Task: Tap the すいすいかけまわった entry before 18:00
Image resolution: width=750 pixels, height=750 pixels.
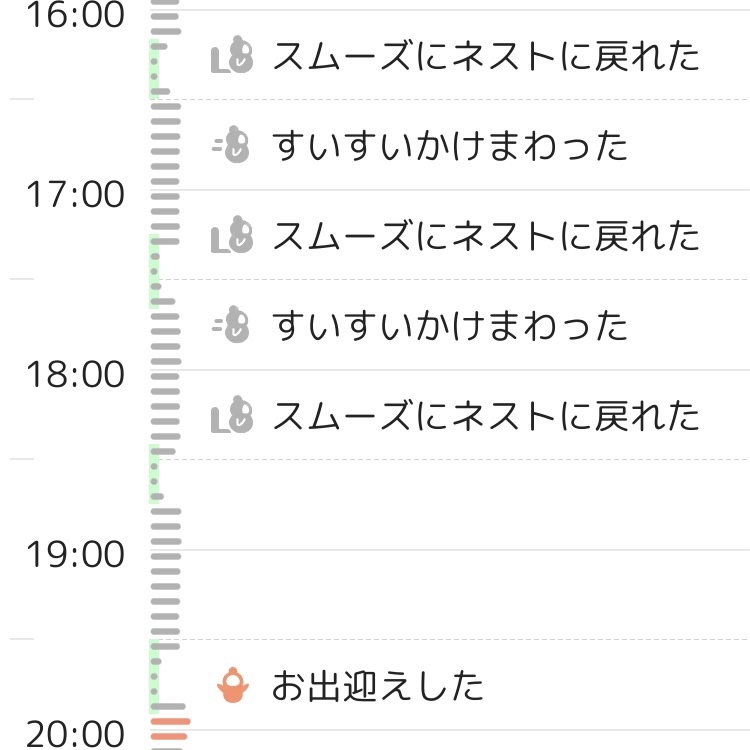Action: click(x=450, y=326)
